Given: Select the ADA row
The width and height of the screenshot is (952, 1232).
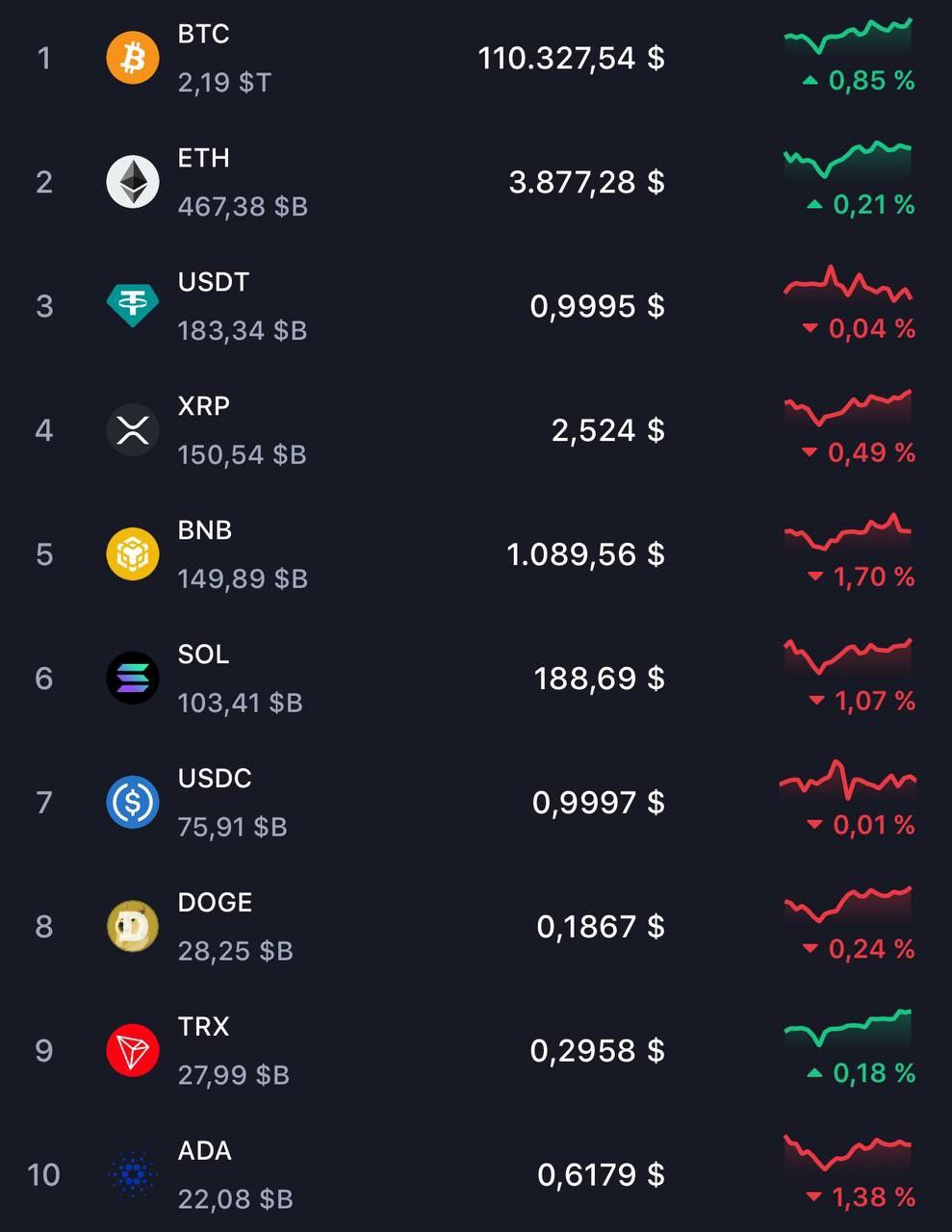Looking at the screenshot, I should [x=476, y=1174].
